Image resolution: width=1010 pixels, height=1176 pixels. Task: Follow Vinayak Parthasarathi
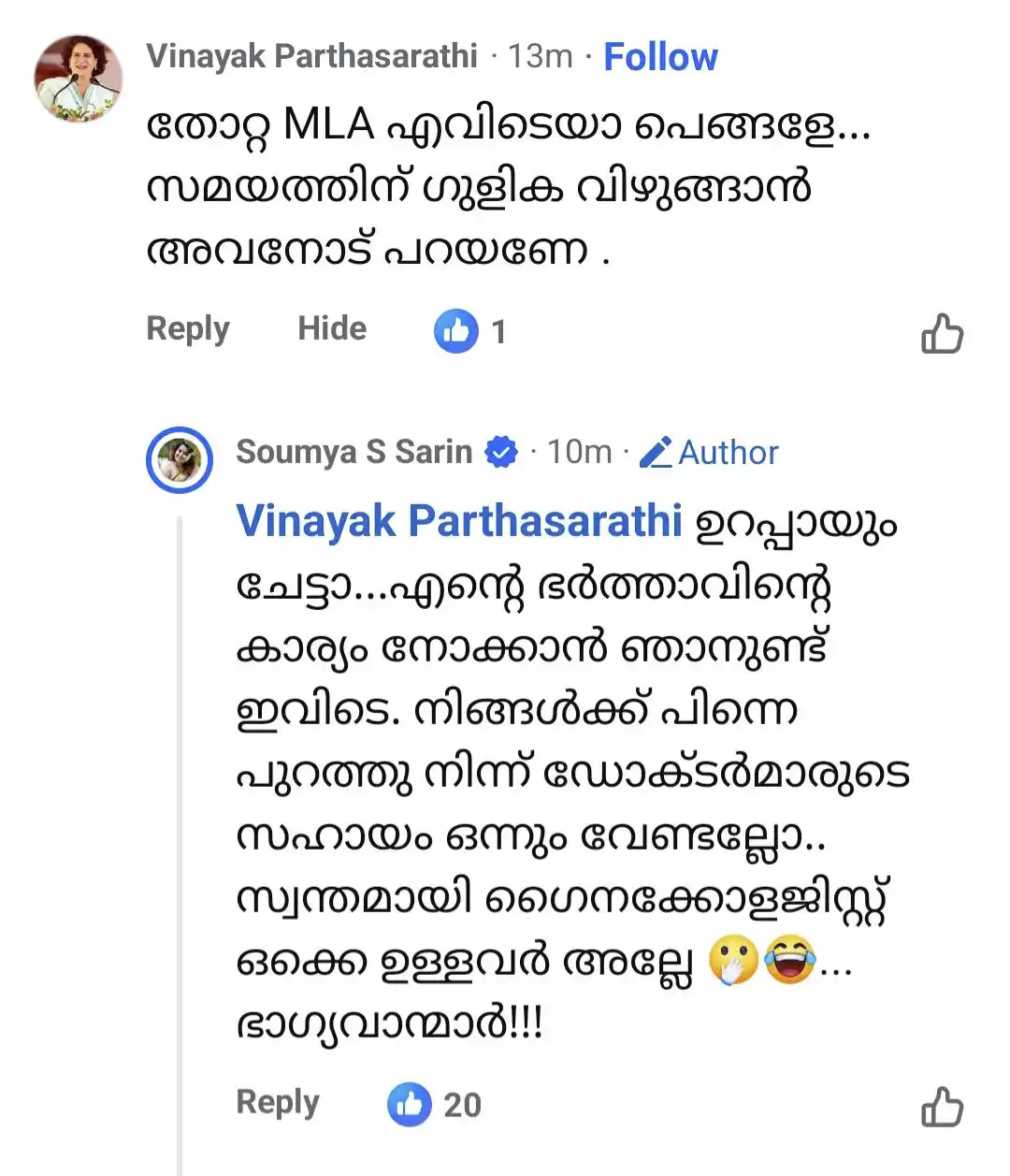660,57
